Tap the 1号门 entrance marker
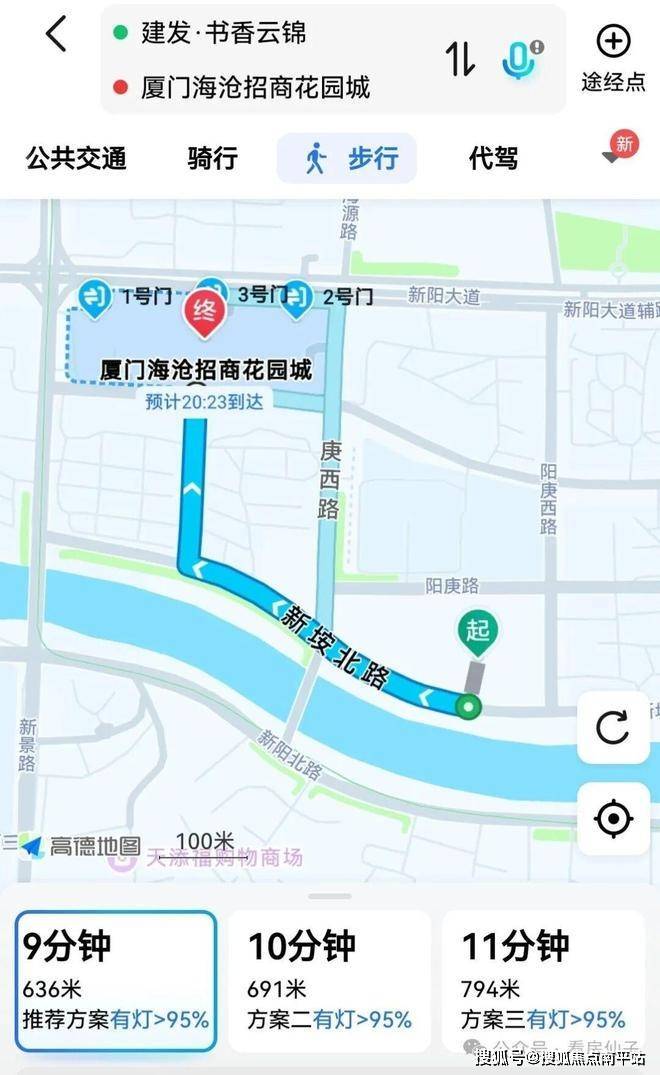 point(96,299)
